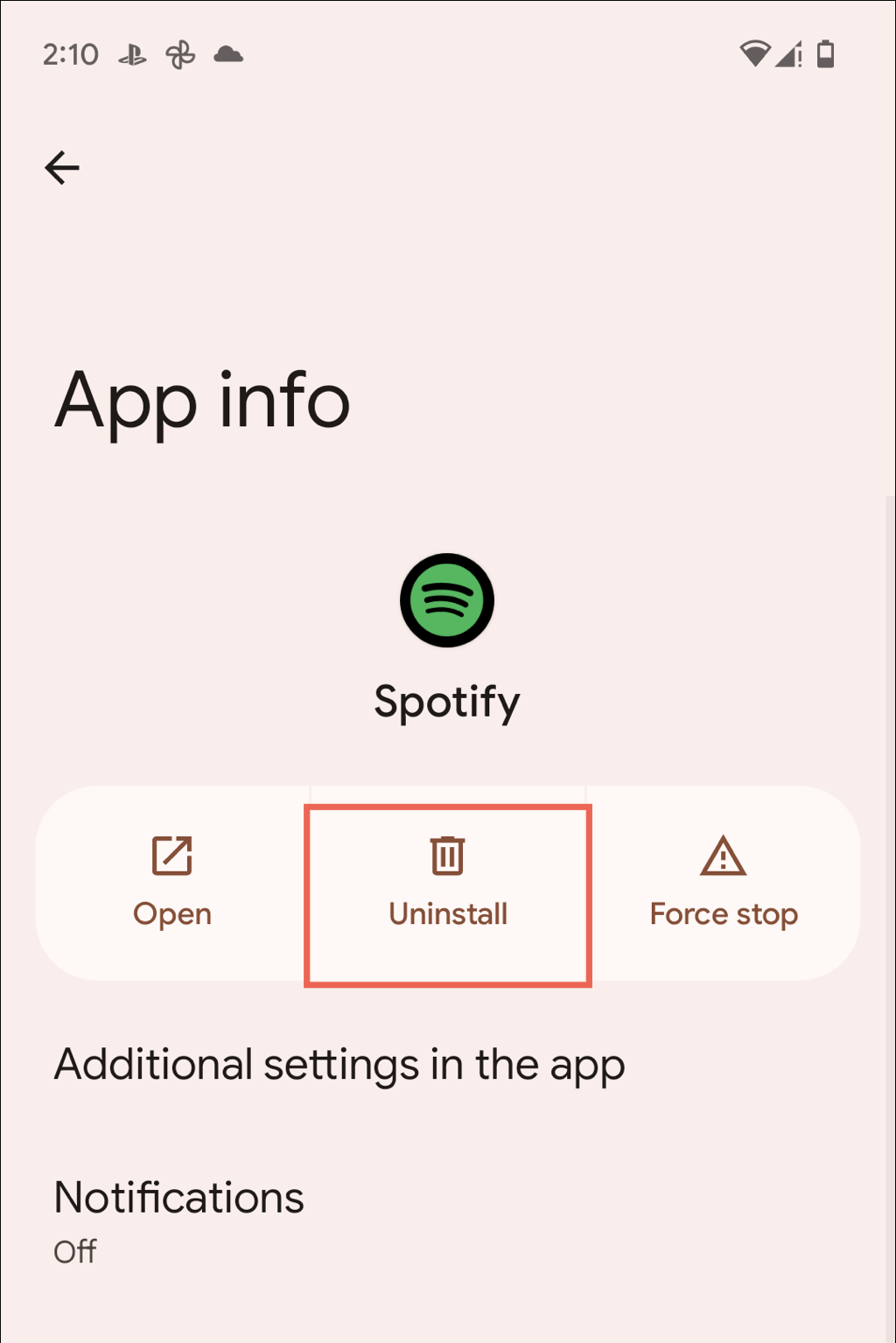Go back from App info
The height and width of the screenshot is (1343, 896).
(62, 168)
